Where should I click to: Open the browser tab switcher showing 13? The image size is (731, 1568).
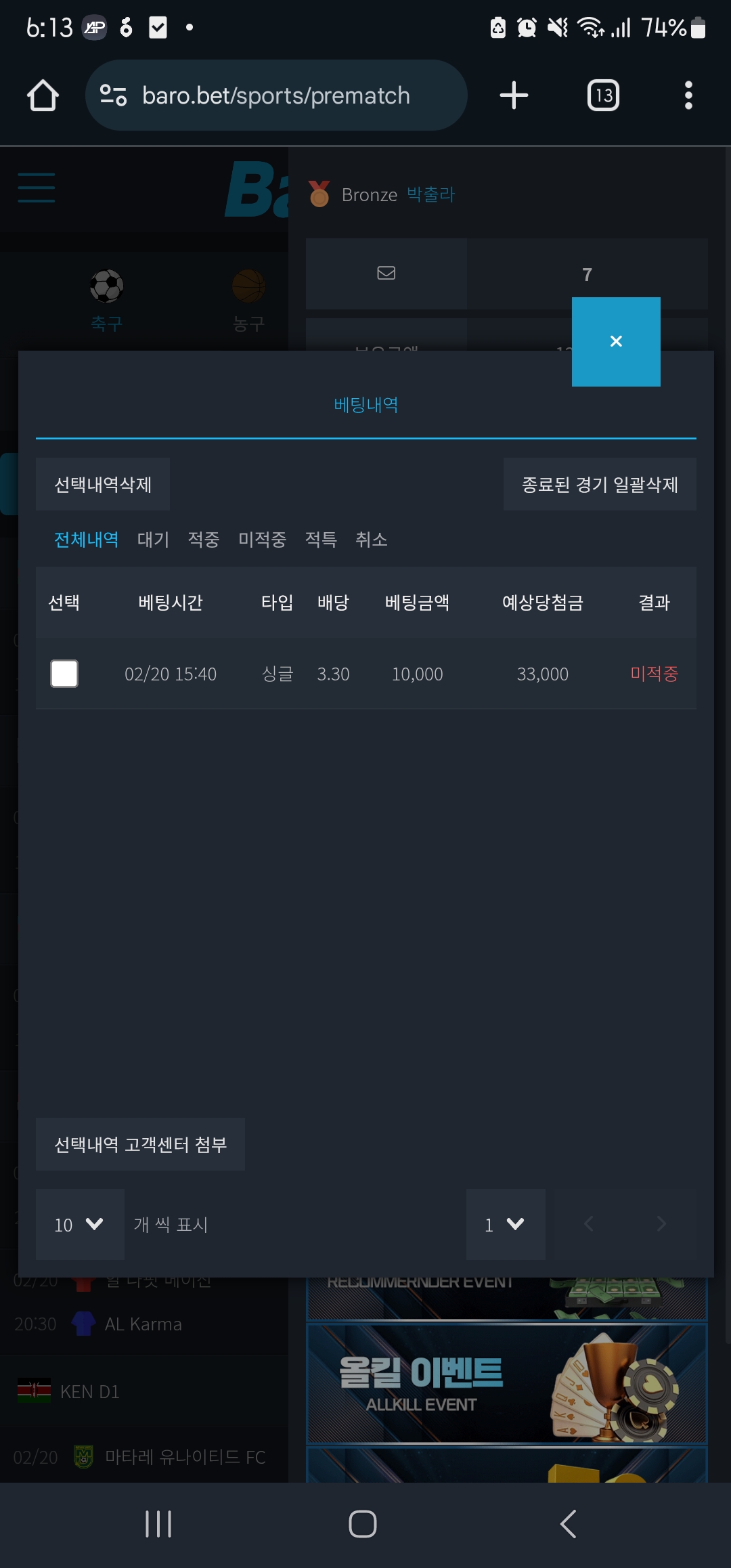pos(603,95)
